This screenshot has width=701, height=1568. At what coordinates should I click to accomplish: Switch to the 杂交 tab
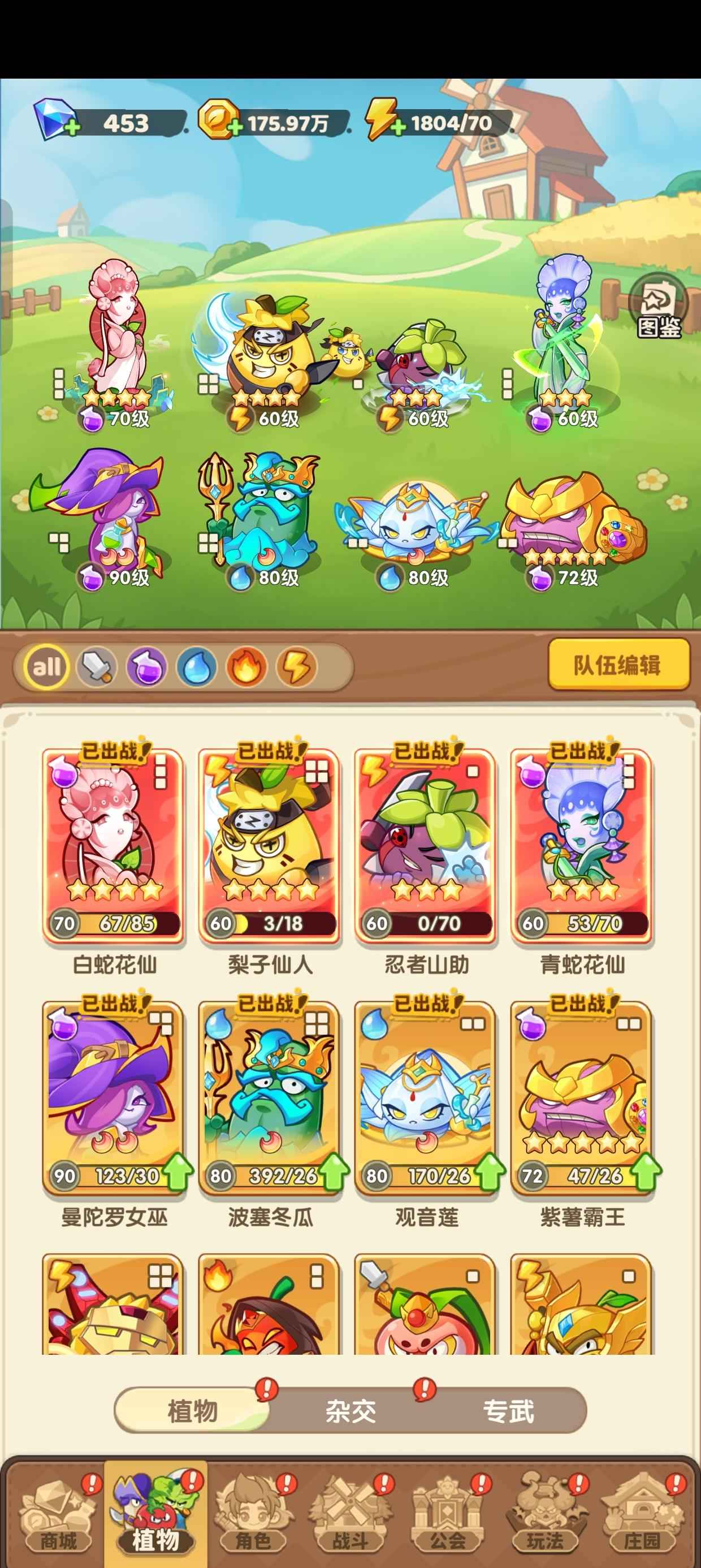[350, 1410]
